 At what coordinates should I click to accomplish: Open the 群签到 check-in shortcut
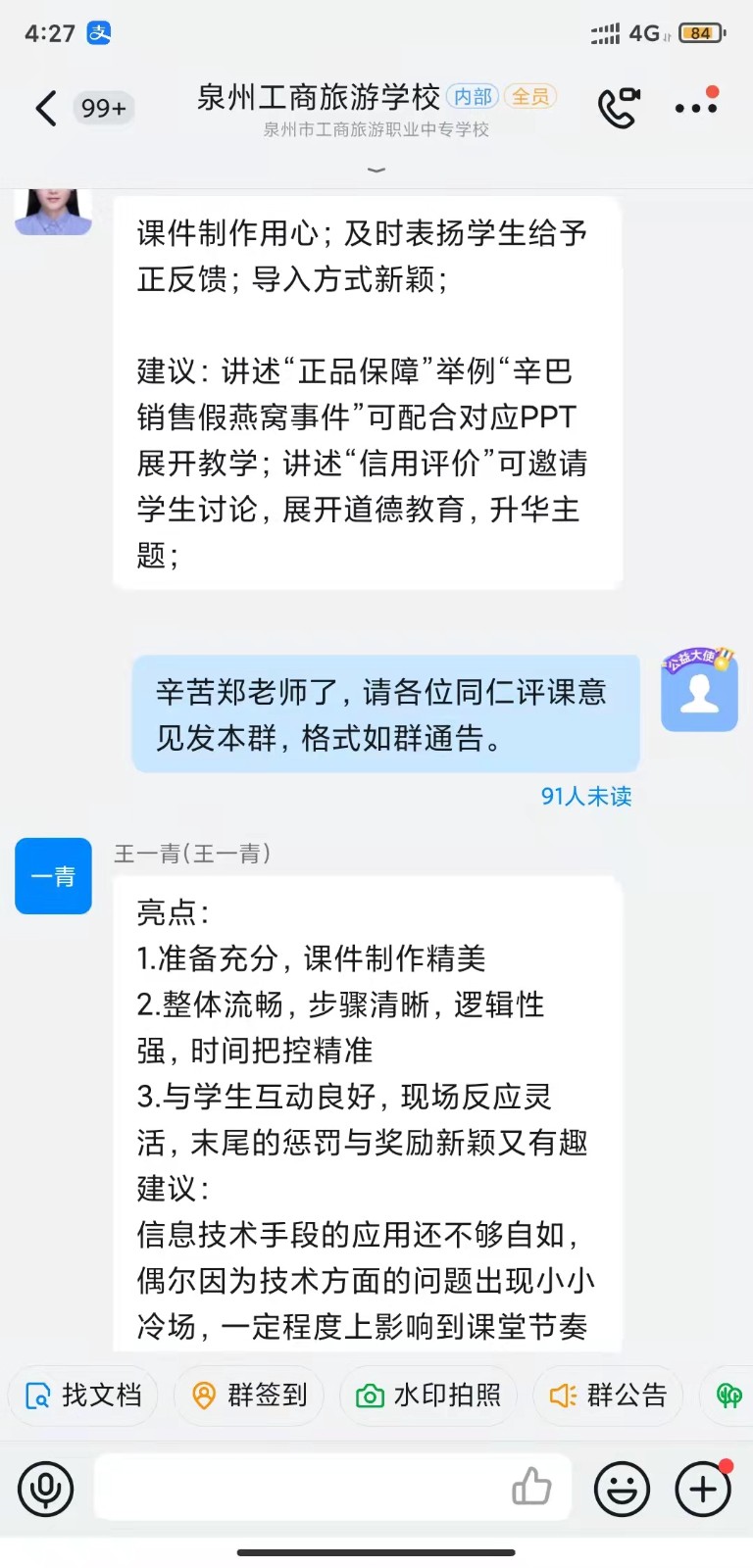249,1396
